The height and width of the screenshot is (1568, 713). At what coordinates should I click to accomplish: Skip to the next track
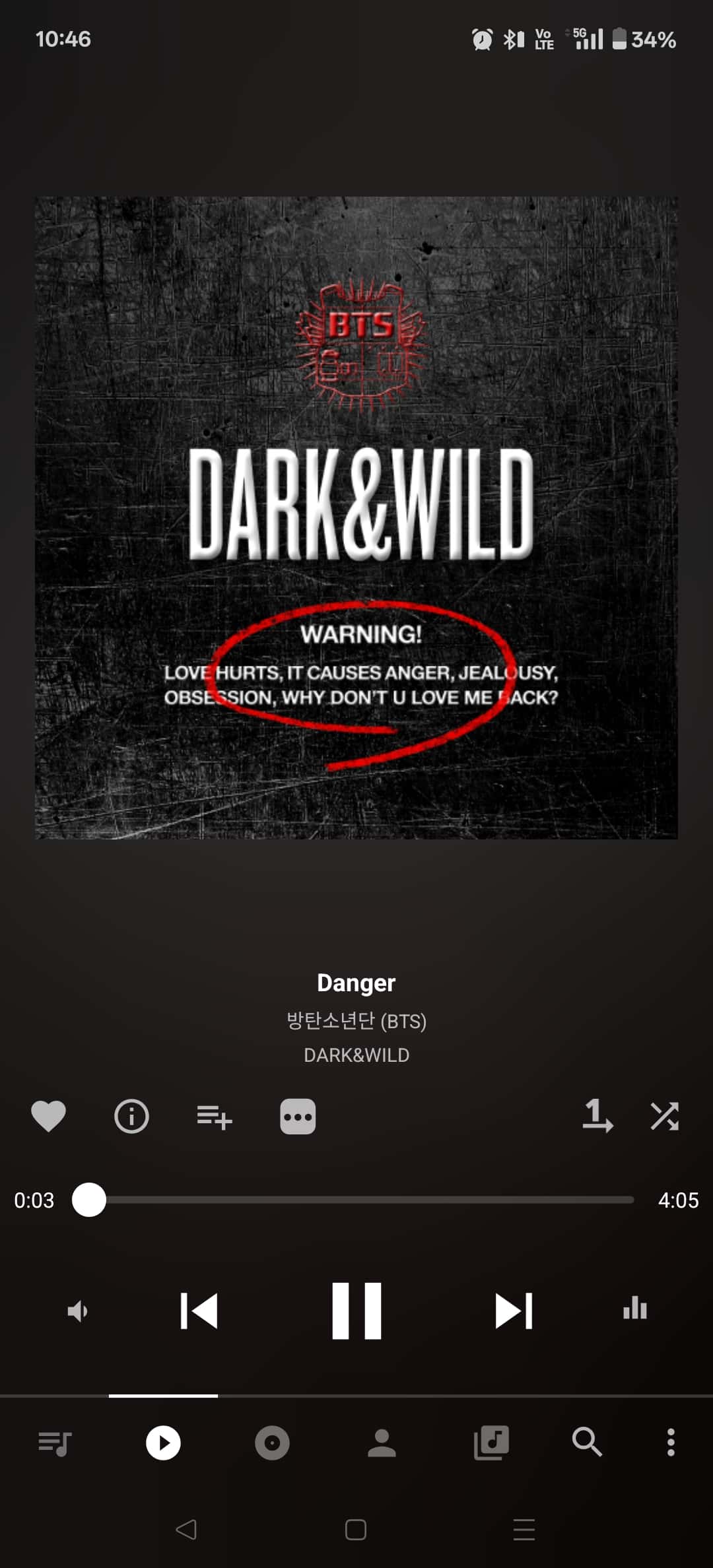(x=514, y=1311)
